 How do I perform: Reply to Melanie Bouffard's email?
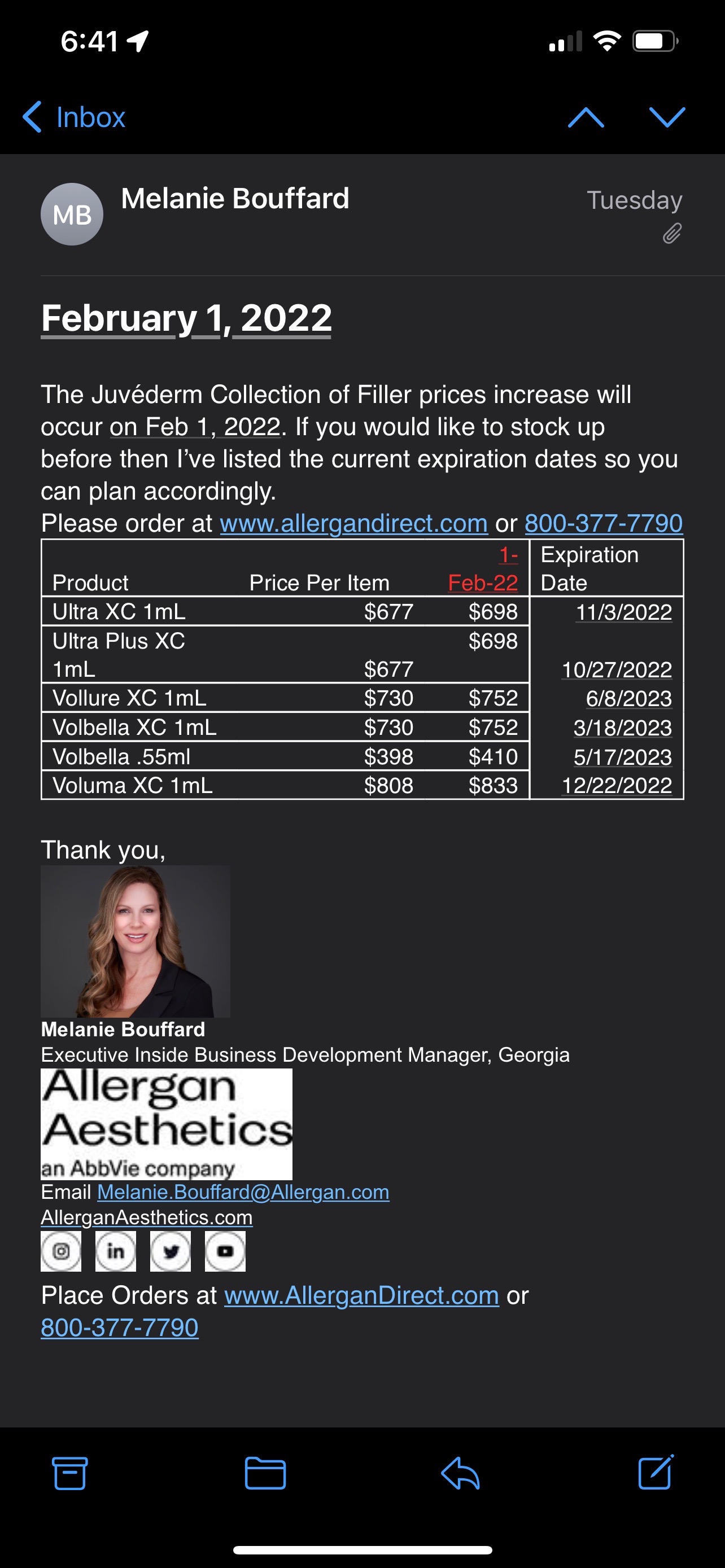[460, 1473]
